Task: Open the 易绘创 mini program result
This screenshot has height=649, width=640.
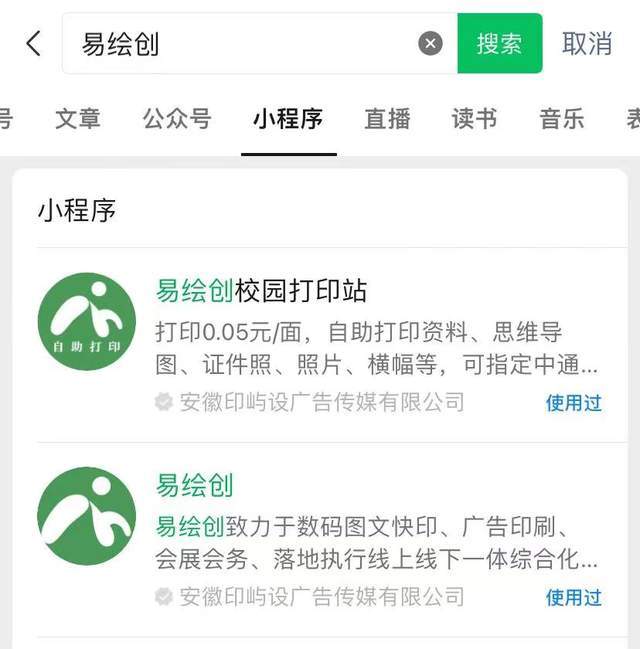Action: pyautogui.click(x=195, y=486)
